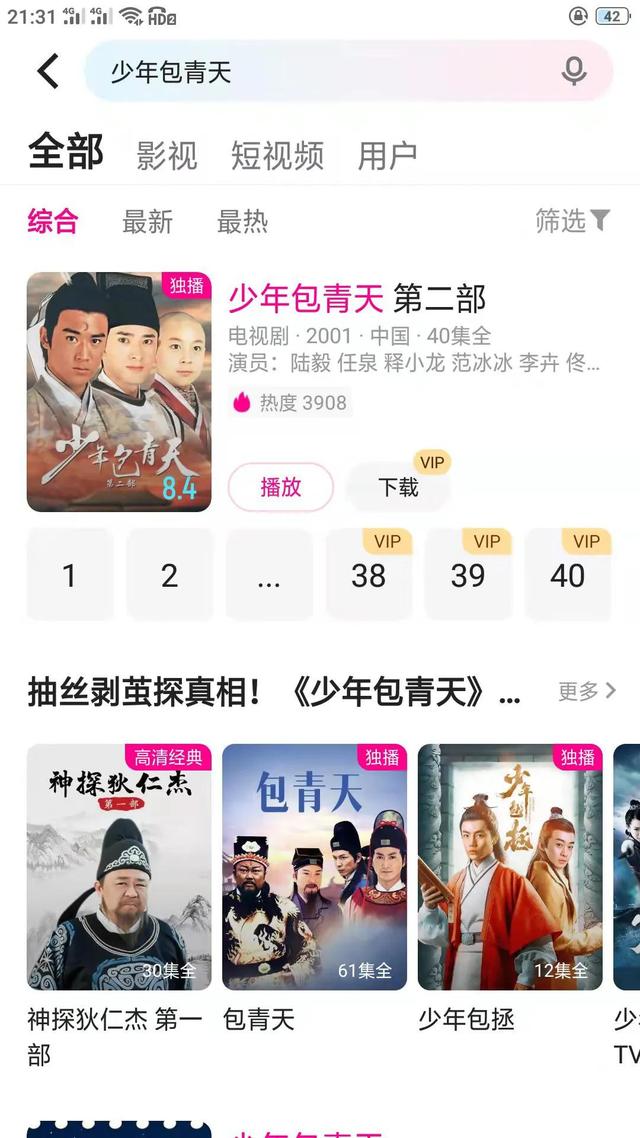
Task: Open the 包青天 series card
Action: (x=314, y=867)
